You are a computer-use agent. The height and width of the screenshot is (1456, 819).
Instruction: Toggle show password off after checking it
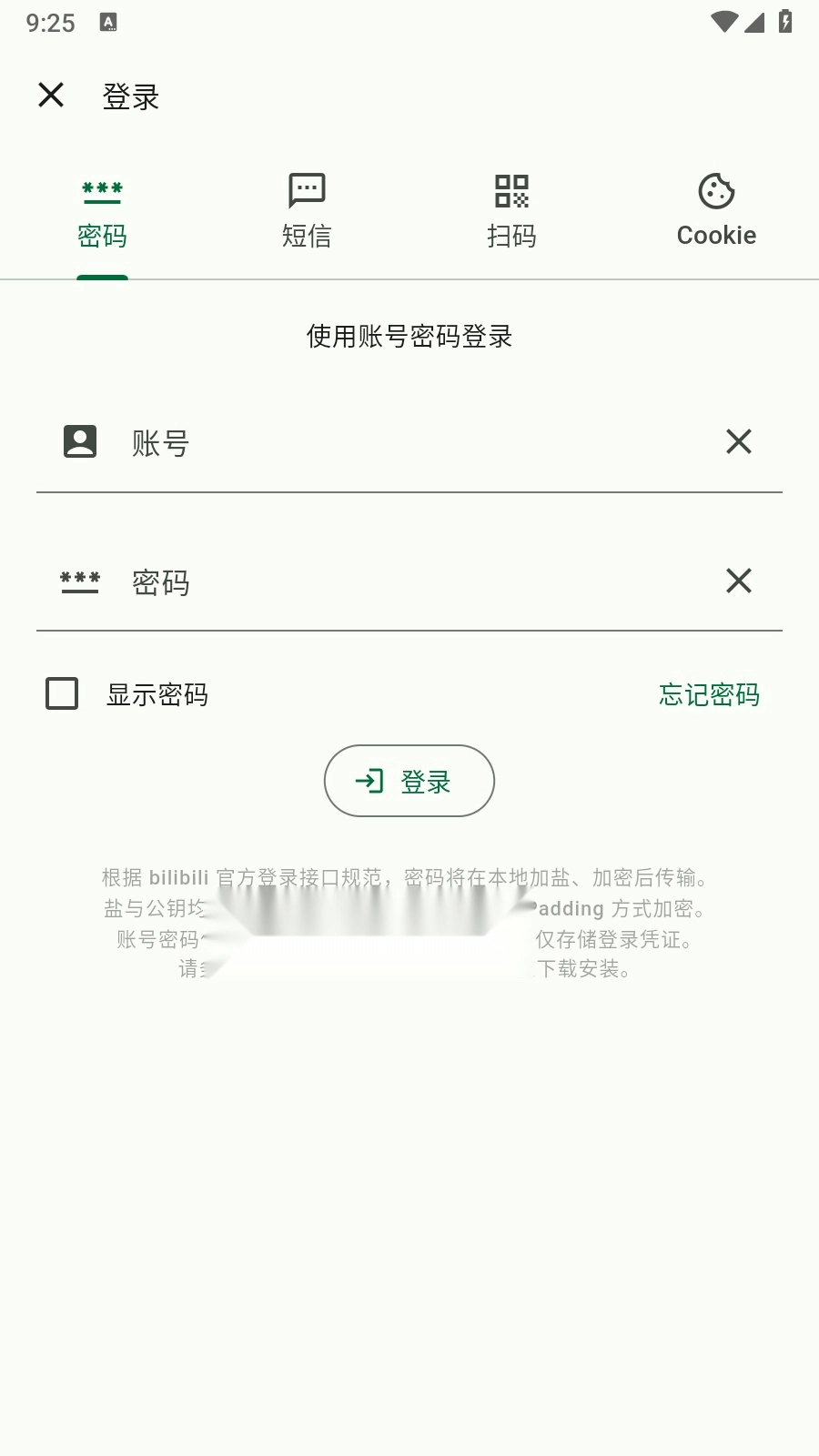click(61, 693)
